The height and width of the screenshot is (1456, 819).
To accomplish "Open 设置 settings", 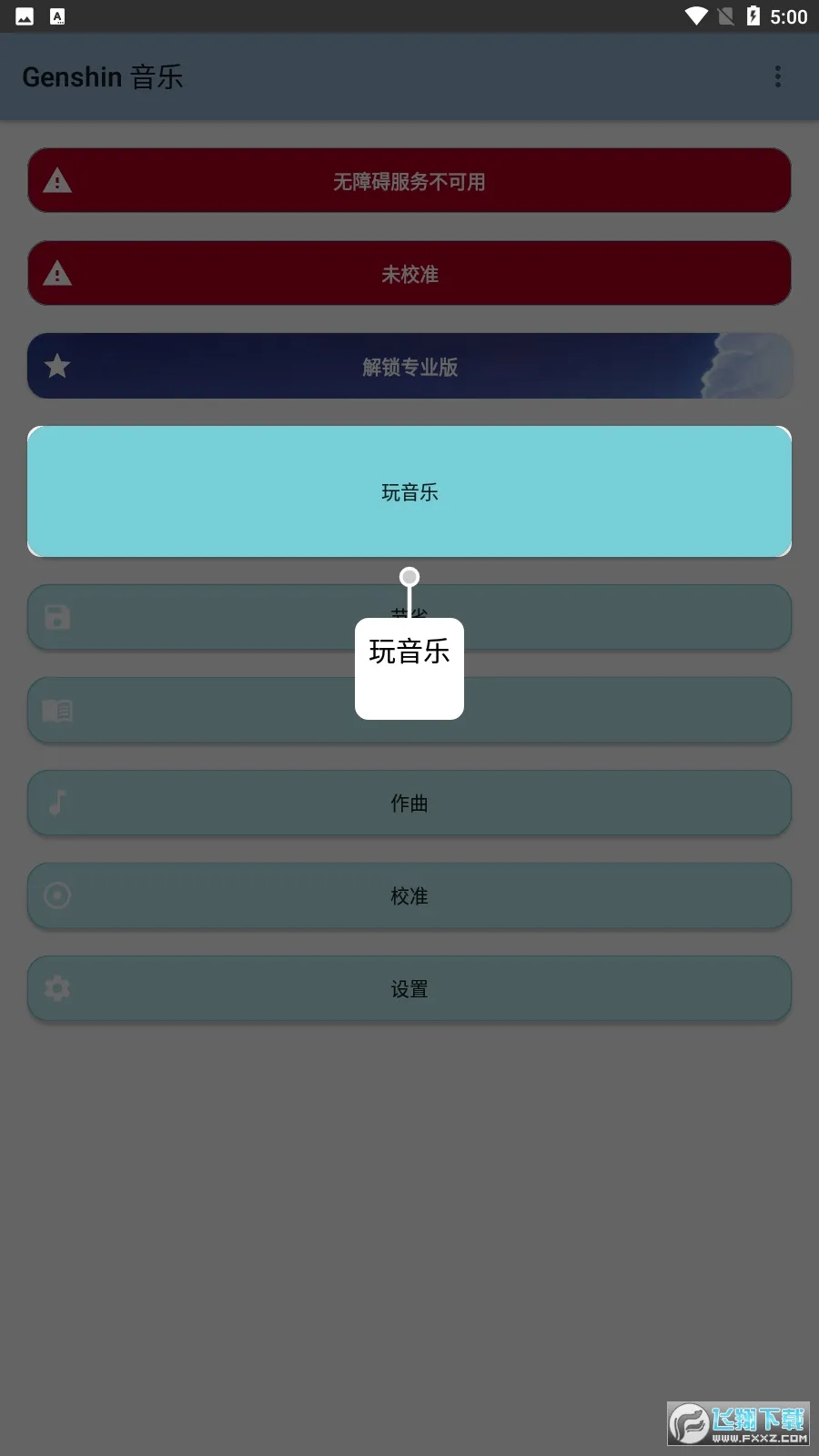I will click(x=409, y=988).
